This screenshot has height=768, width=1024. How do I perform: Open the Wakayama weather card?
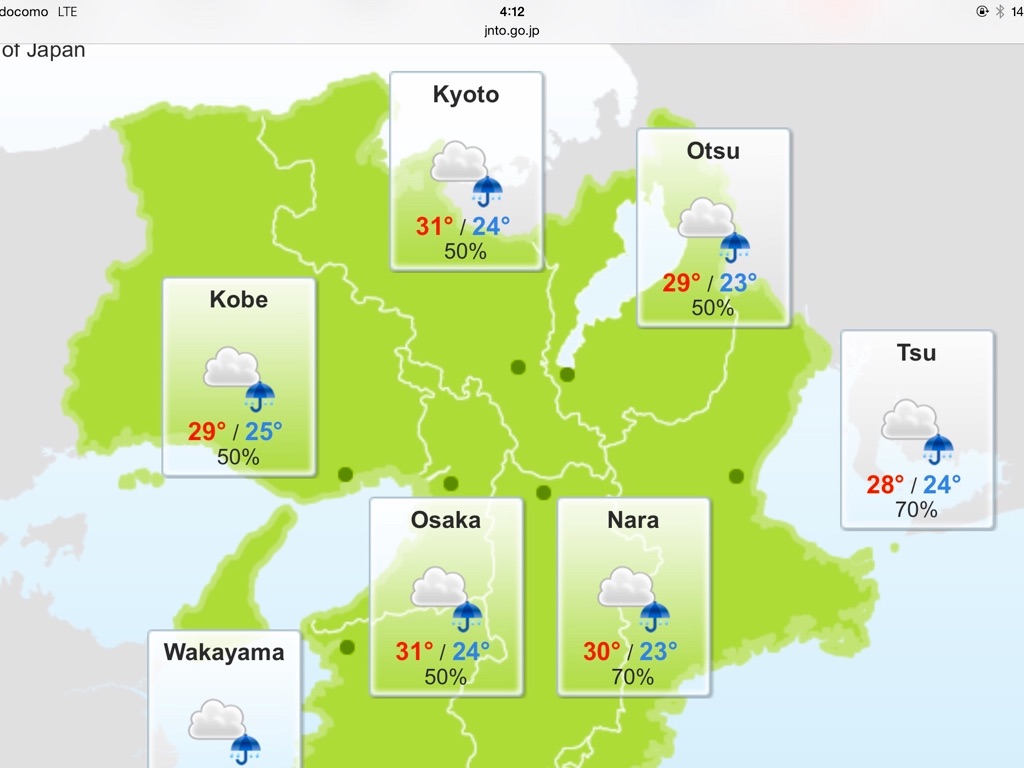point(224,700)
